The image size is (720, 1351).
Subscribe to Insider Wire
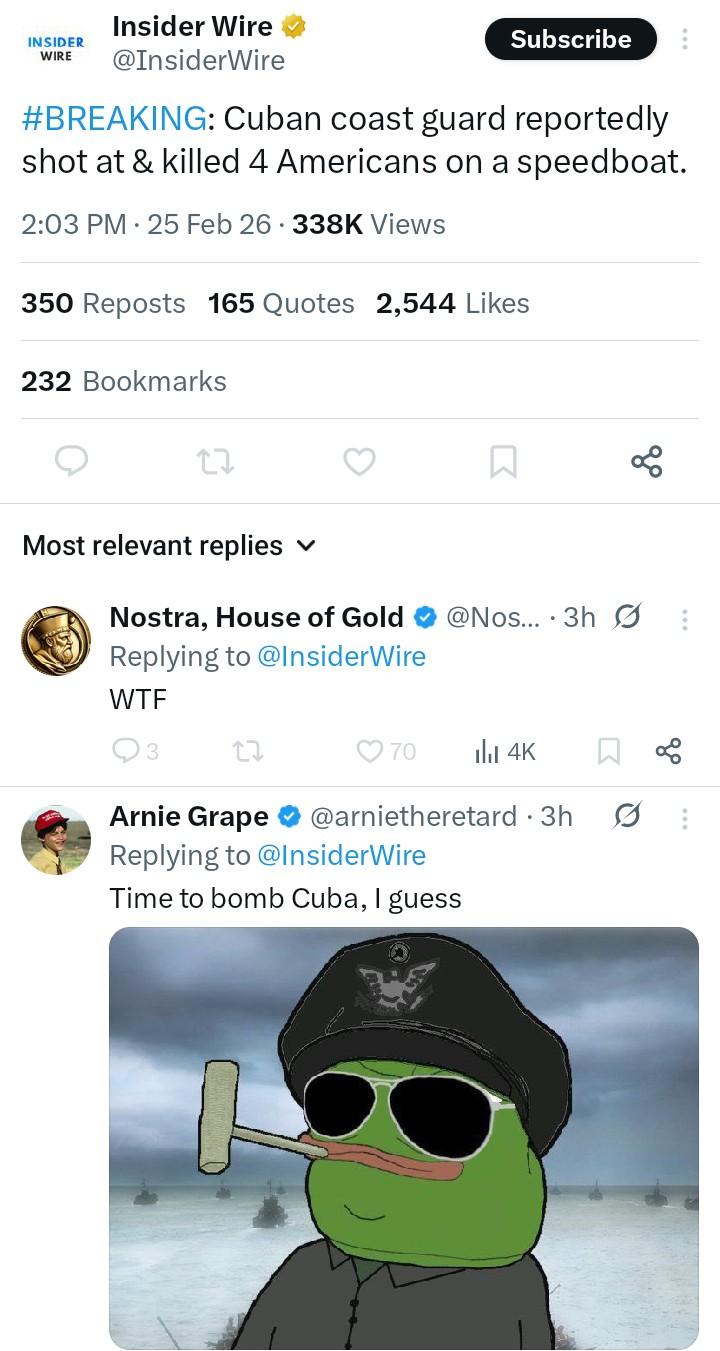coord(570,39)
